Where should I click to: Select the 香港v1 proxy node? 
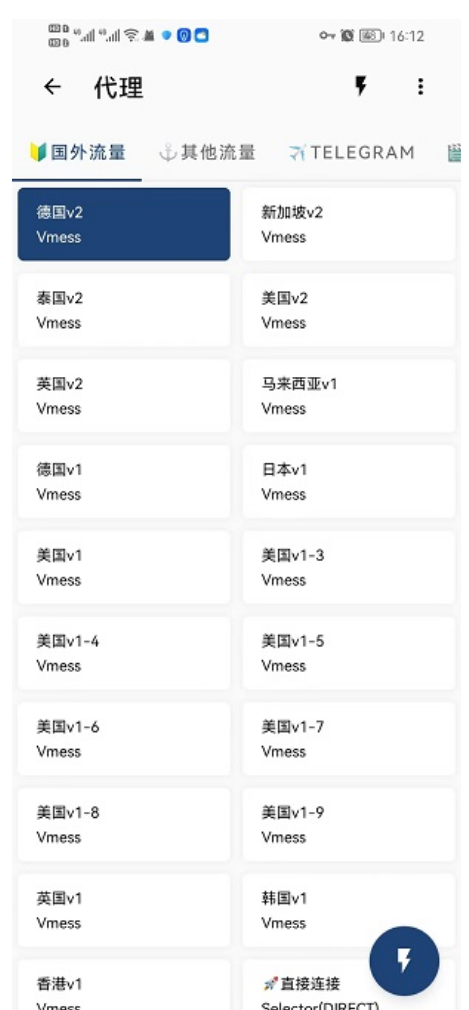(x=124, y=985)
